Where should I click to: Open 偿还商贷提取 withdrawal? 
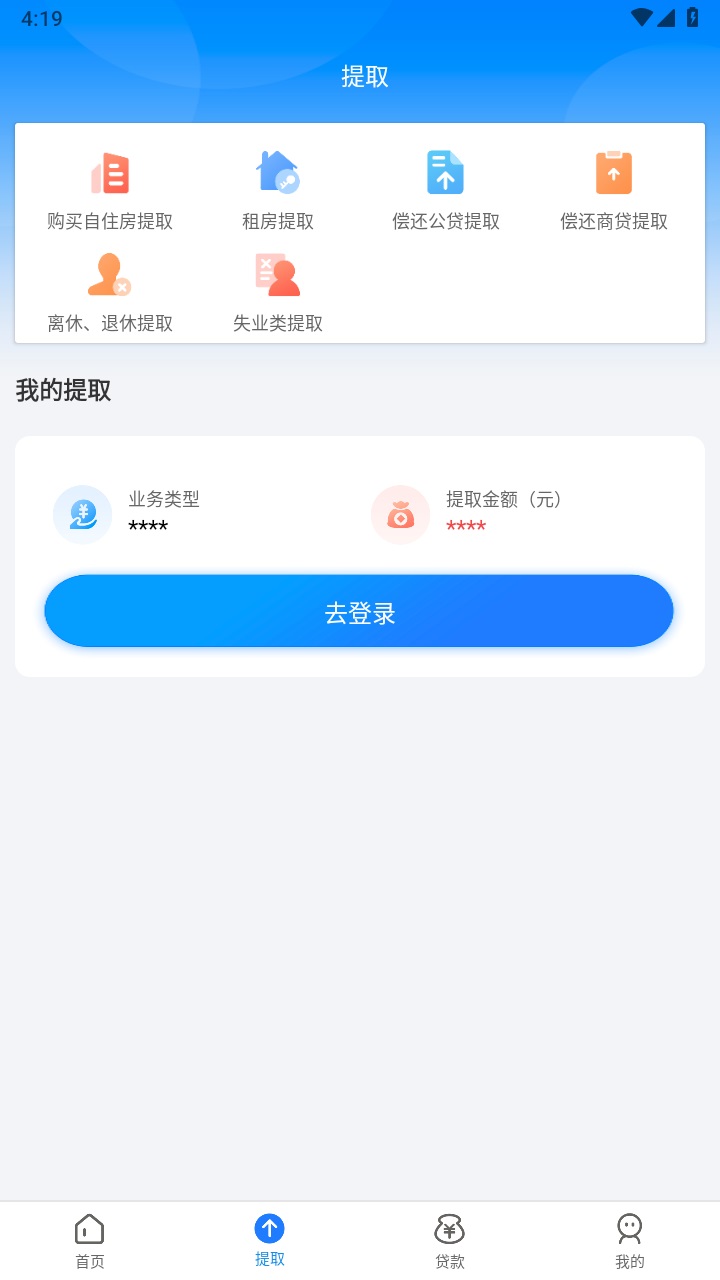pyautogui.click(x=614, y=191)
